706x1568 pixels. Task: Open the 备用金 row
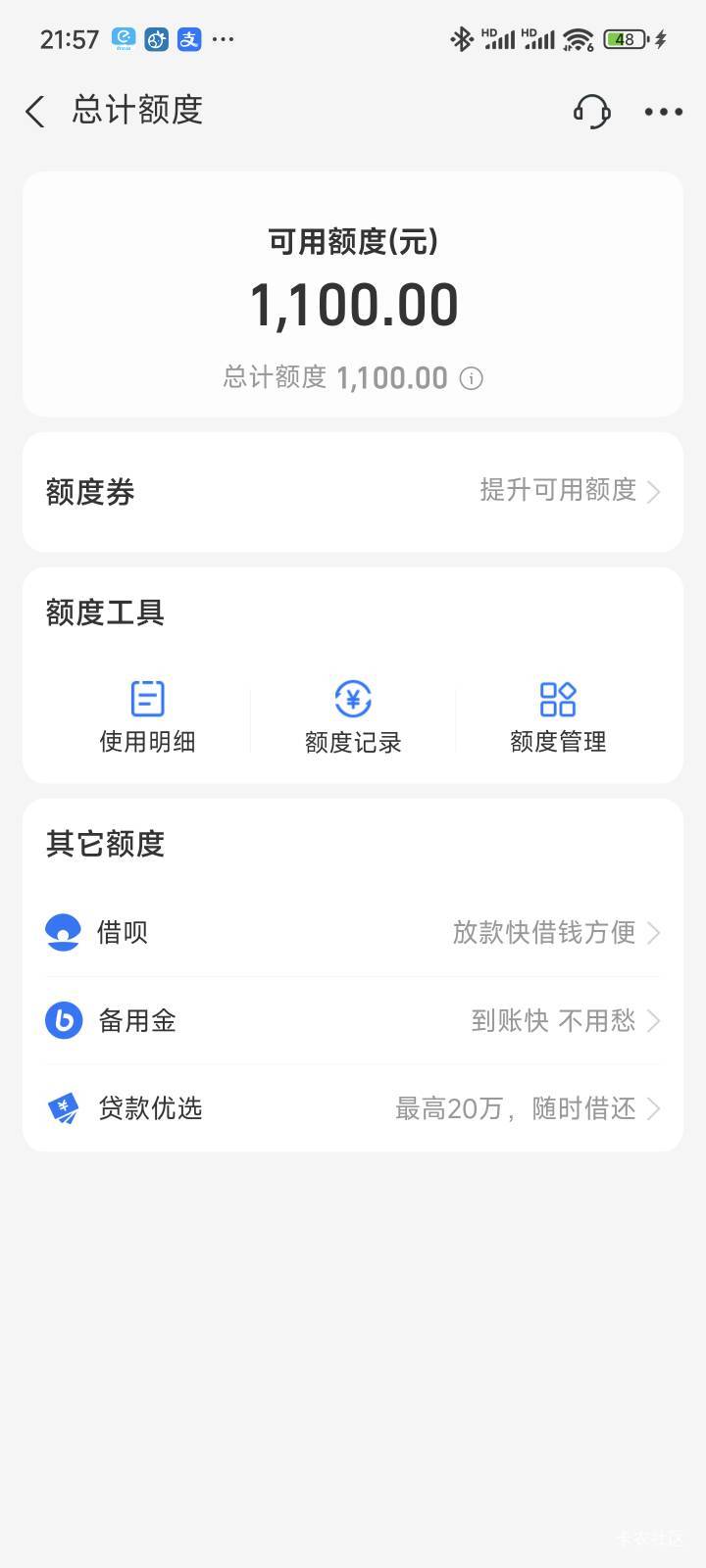click(x=353, y=1020)
